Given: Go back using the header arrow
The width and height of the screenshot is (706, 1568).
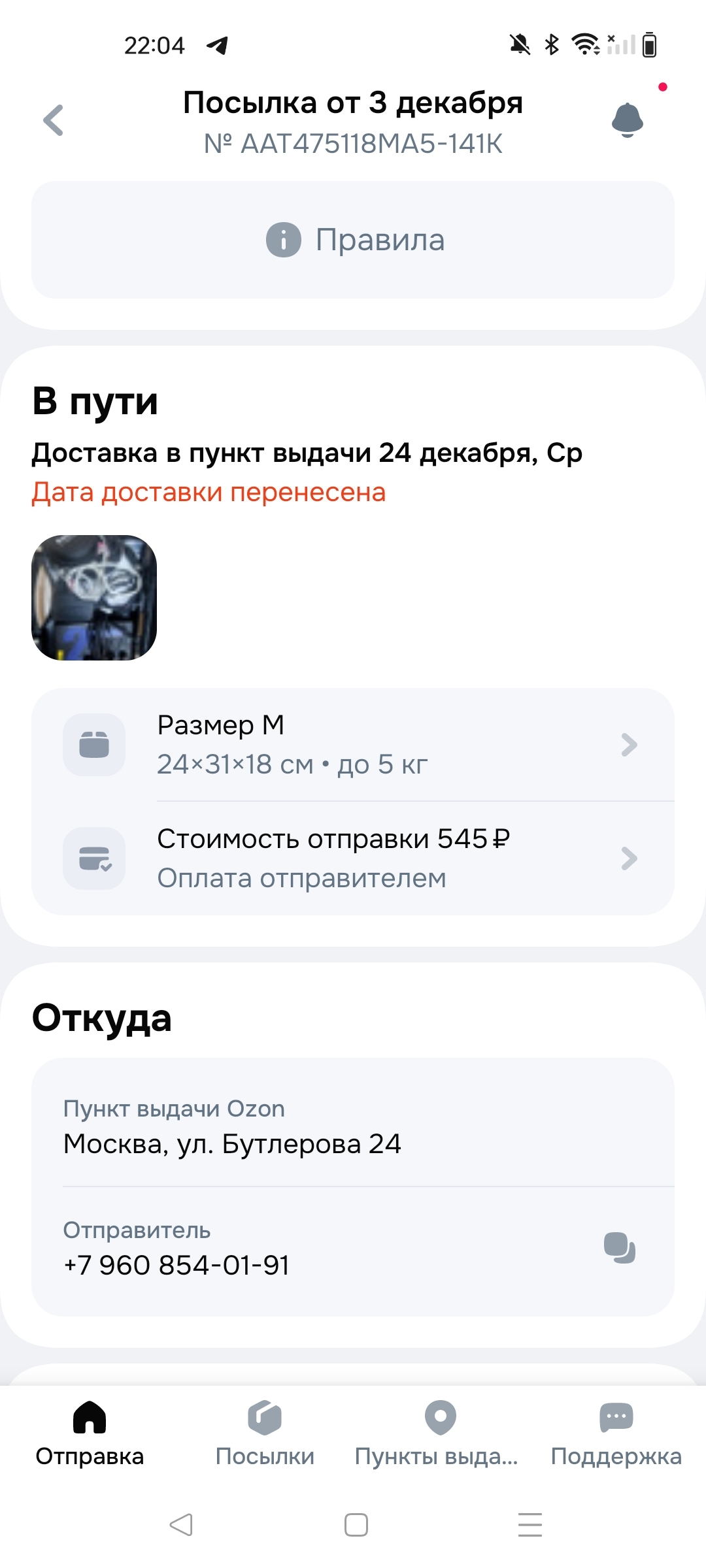Looking at the screenshot, I should click(x=54, y=120).
